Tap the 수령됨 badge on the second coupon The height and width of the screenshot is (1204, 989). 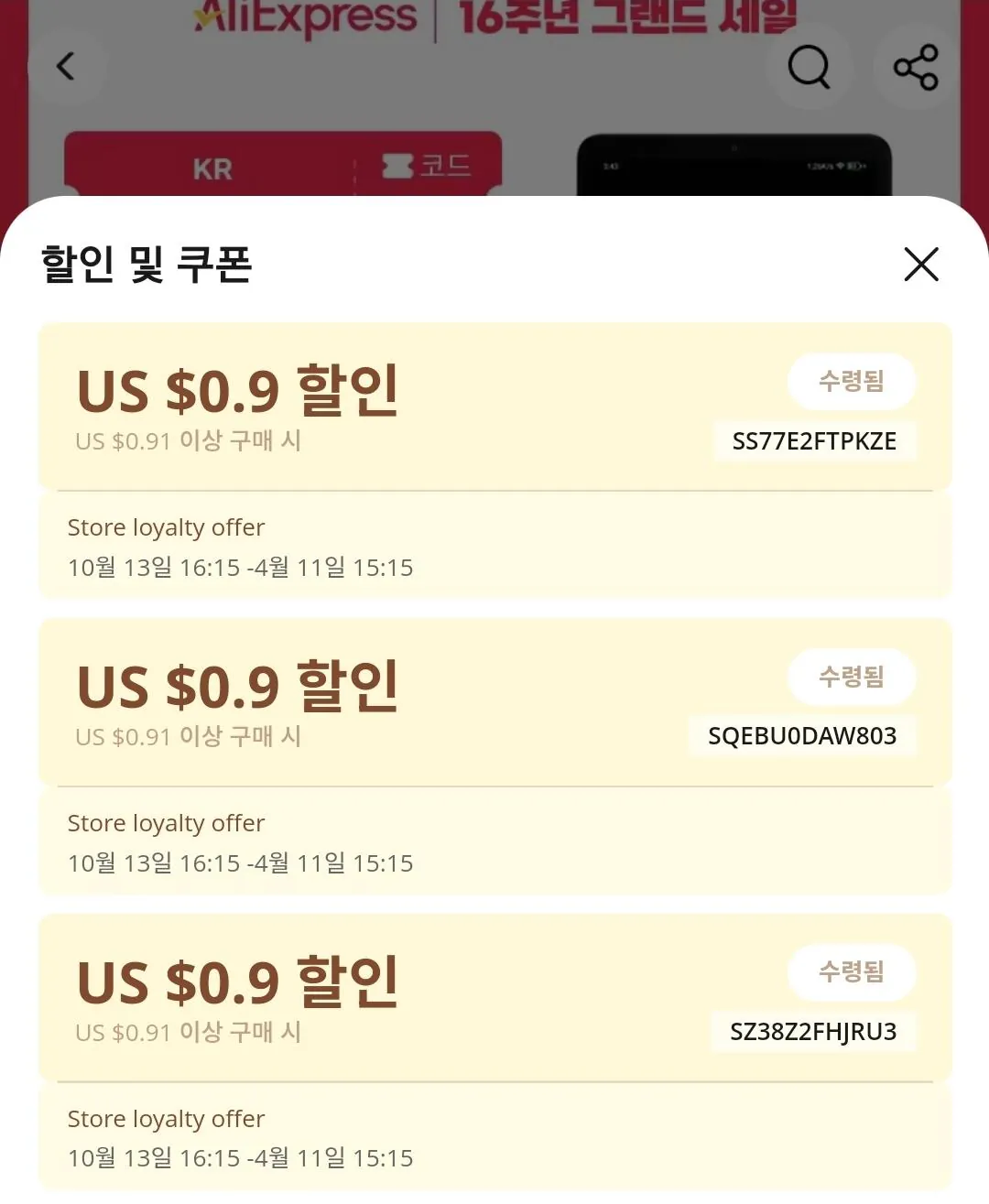coord(852,678)
